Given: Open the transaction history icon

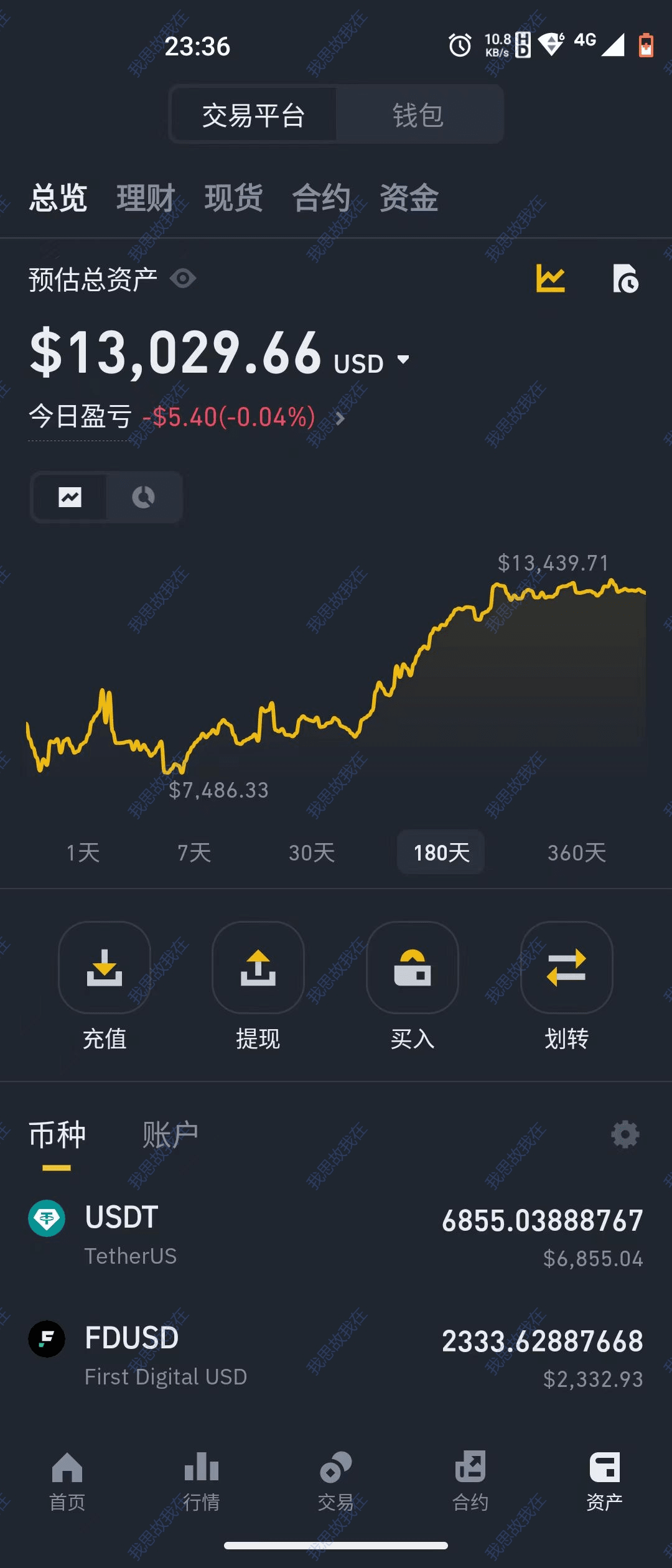Looking at the screenshot, I should [x=625, y=278].
